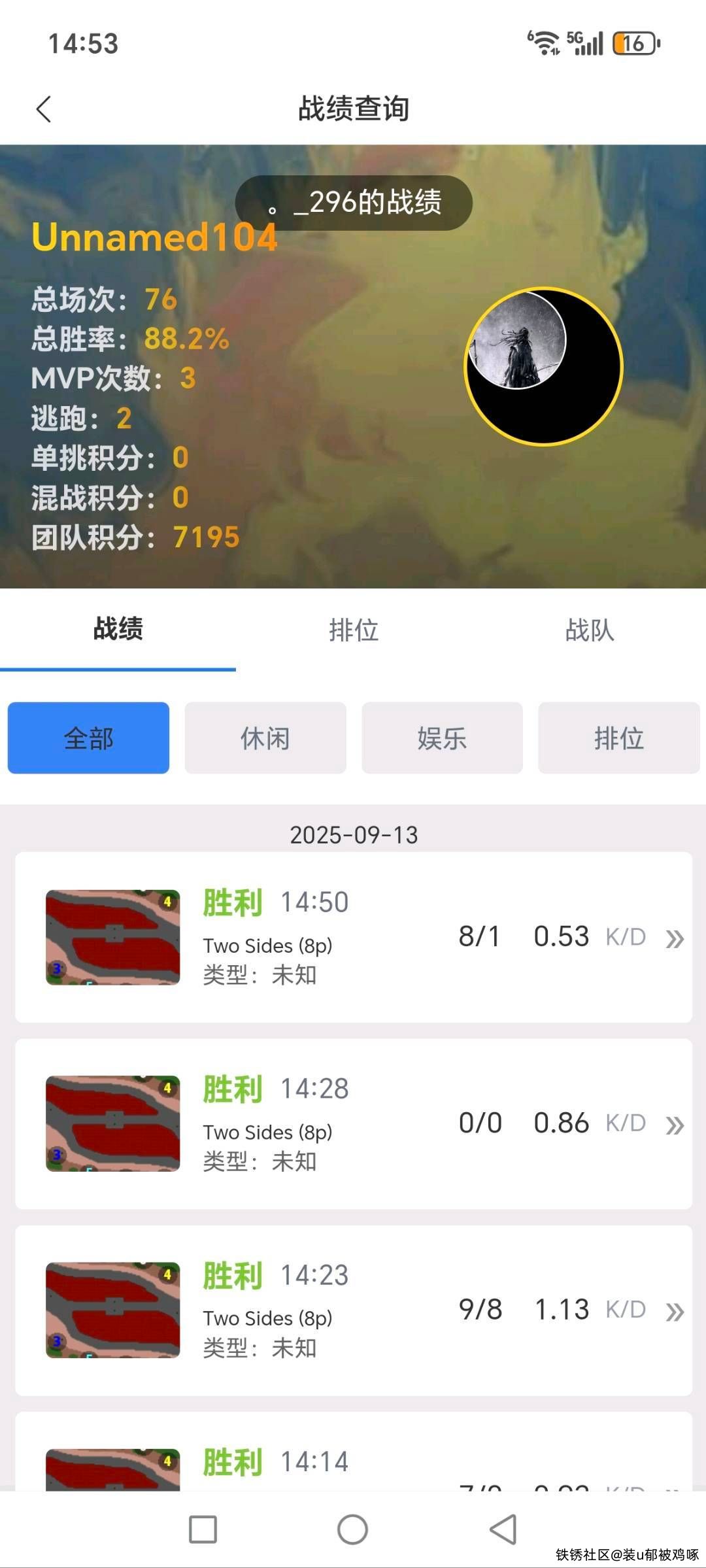Open the 14:50 victory match details
This screenshot has height=1568, width=706.
[x=353, y=937]
